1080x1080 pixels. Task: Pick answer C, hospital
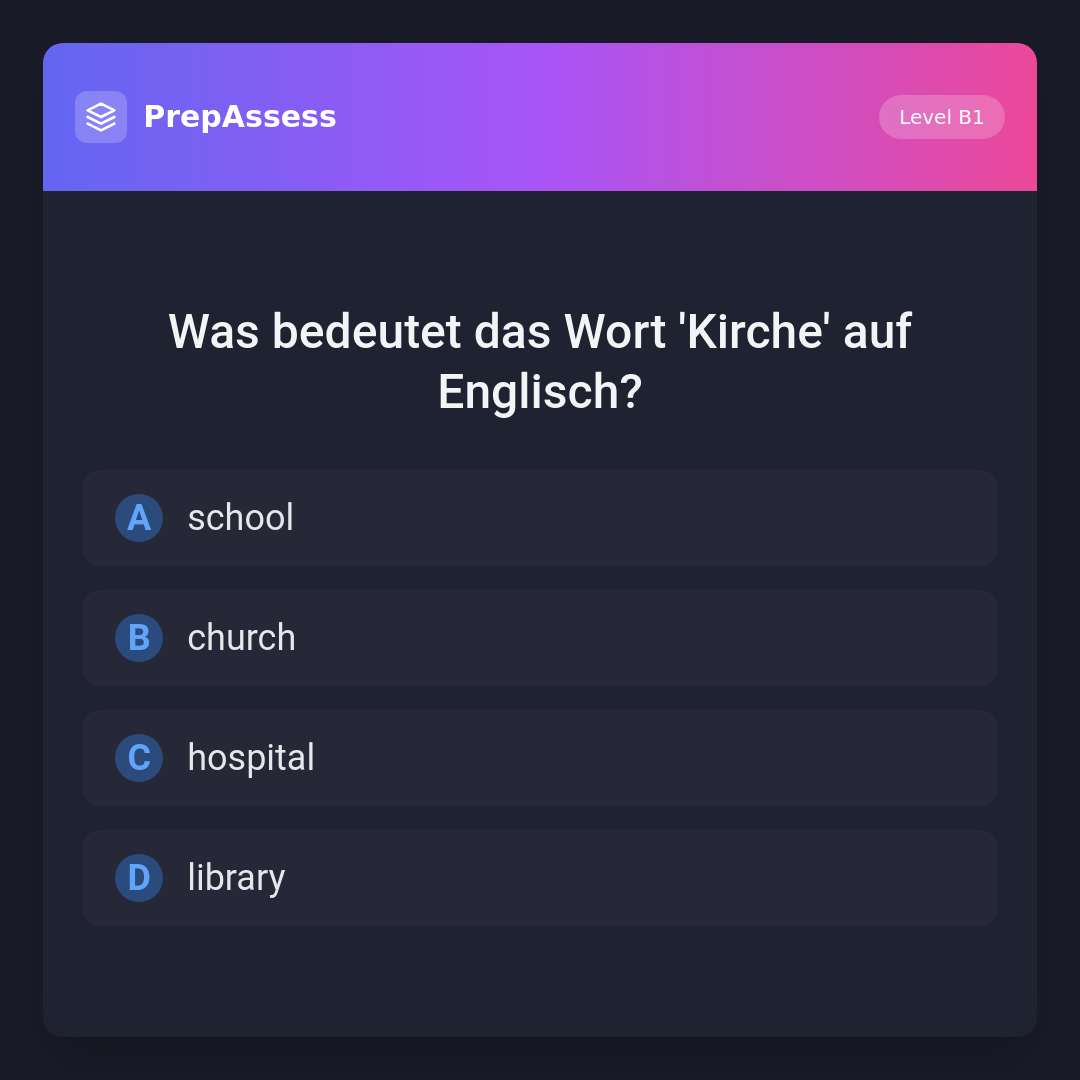[540, 758]
